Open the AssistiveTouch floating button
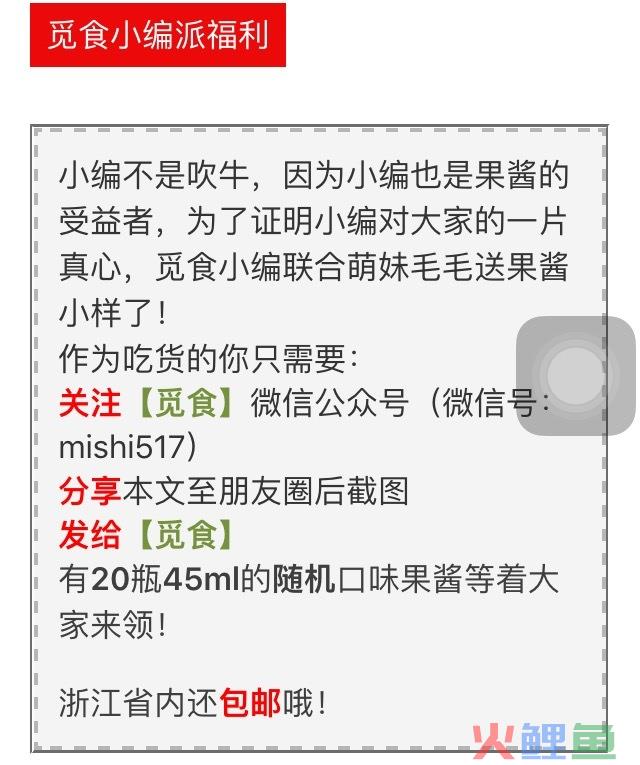Screen dimensions: 640x765 [x=575, y=376]
